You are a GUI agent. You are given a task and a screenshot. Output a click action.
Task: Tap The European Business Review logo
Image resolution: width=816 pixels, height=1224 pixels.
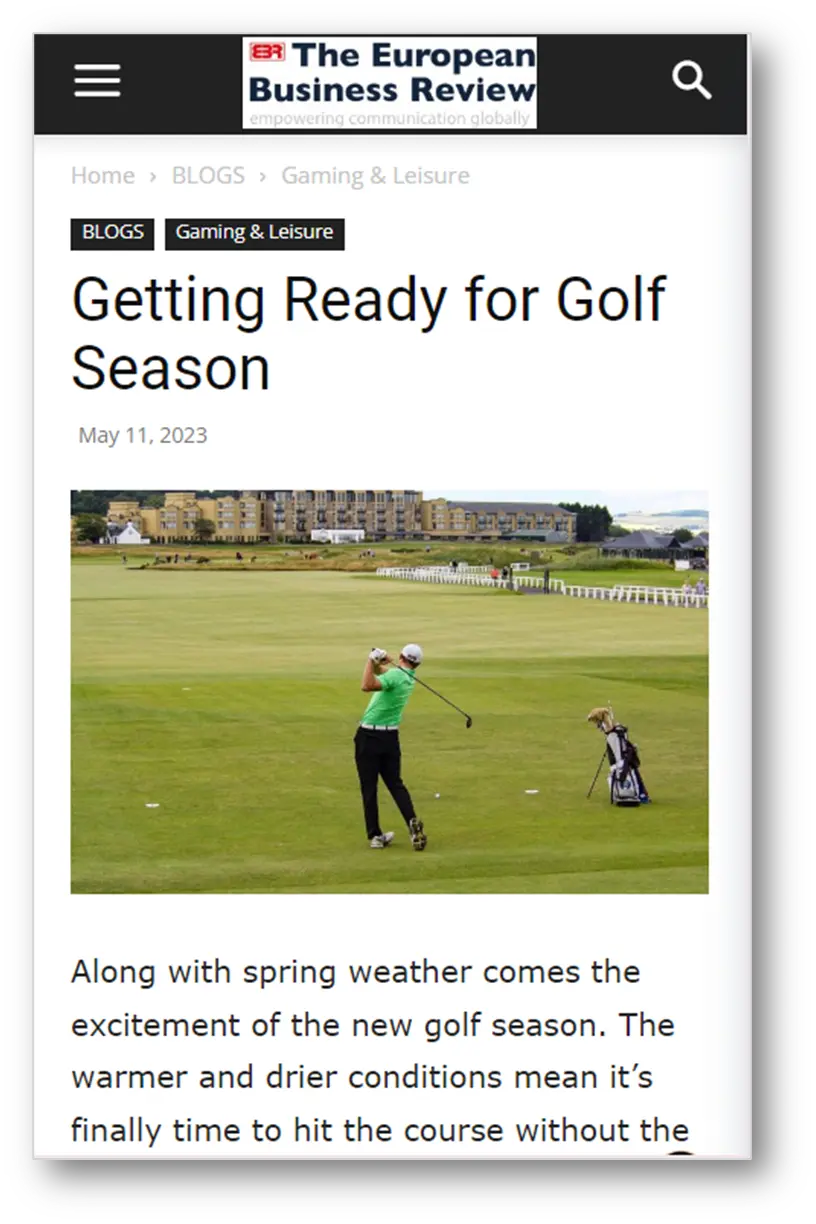coord(390,83)
